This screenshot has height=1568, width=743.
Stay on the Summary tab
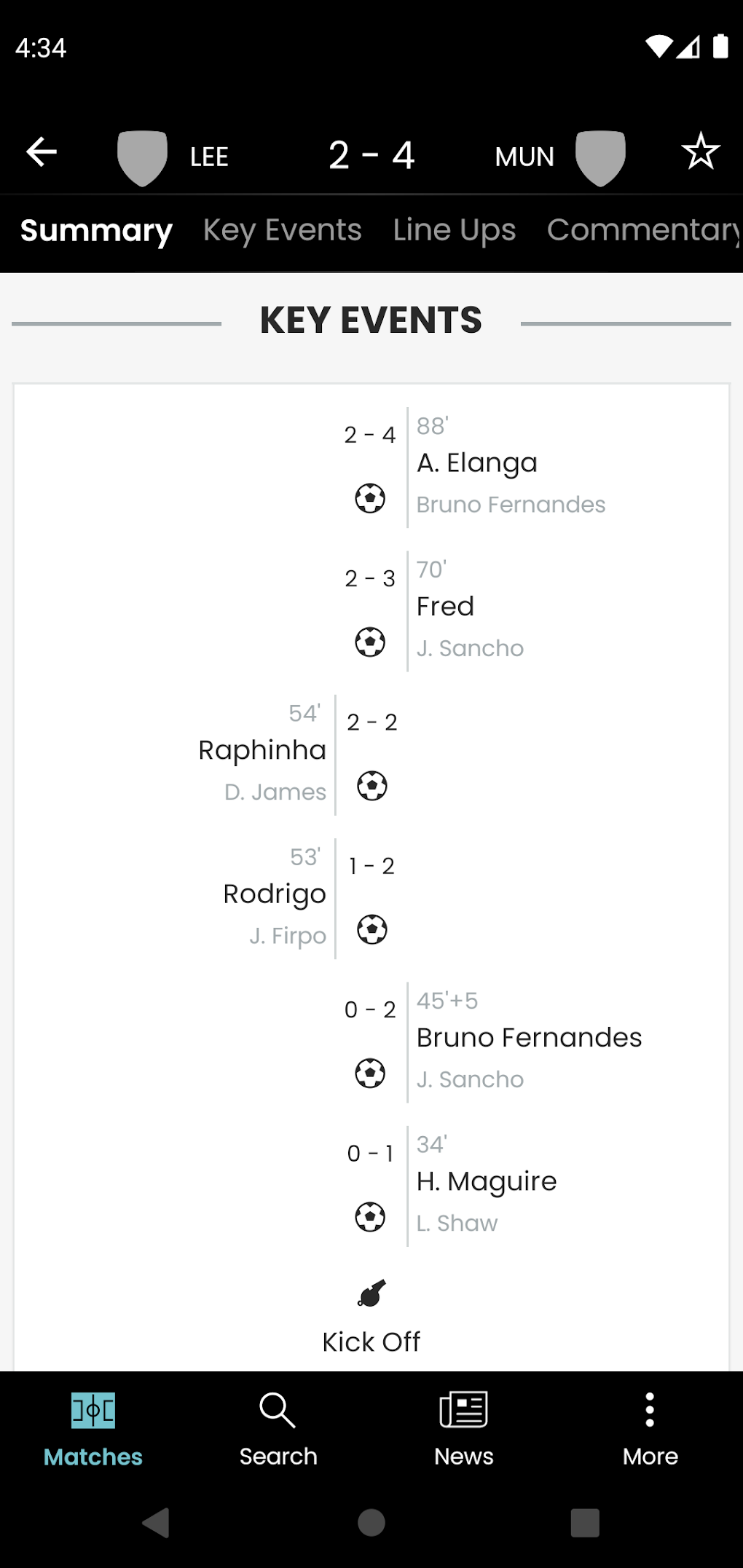(x=95, y=229)
